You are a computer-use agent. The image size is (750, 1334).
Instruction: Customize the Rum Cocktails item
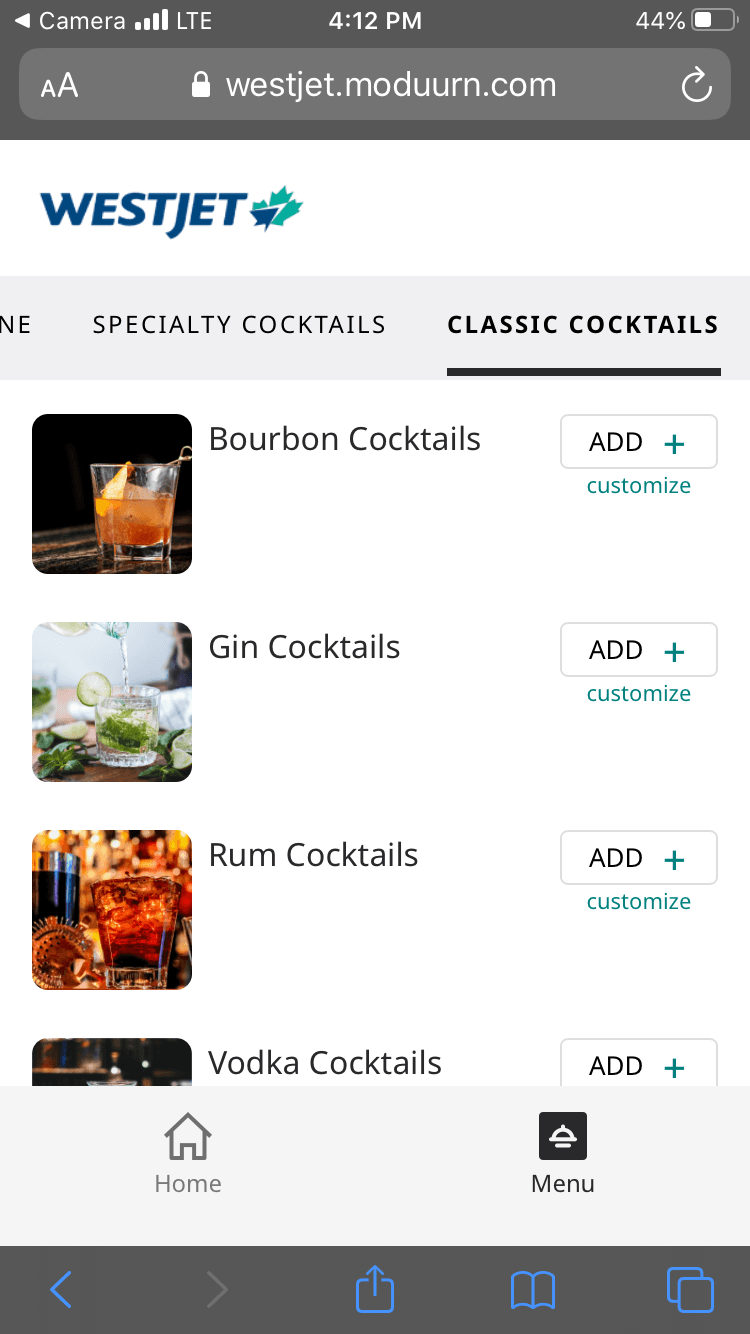pos(638,902)
